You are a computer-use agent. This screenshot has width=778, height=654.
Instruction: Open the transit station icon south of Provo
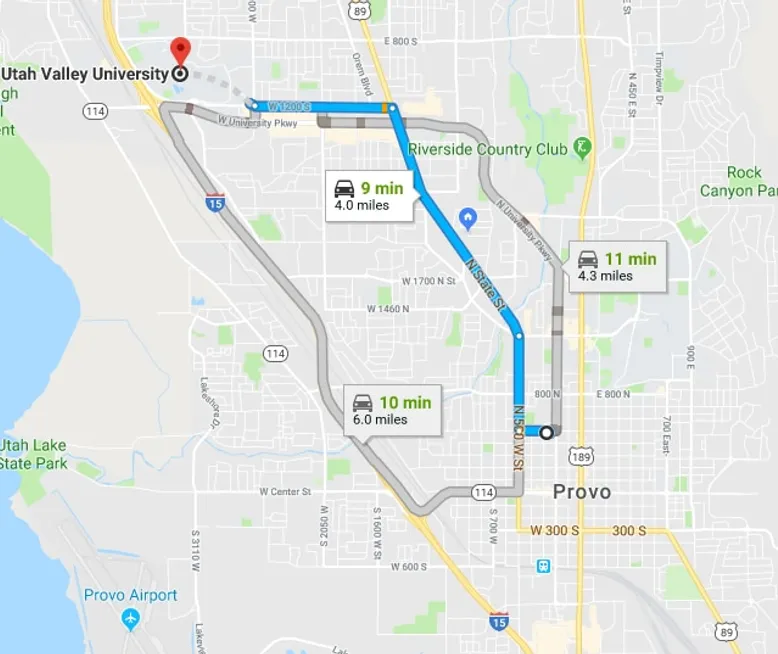pos(543,566)
